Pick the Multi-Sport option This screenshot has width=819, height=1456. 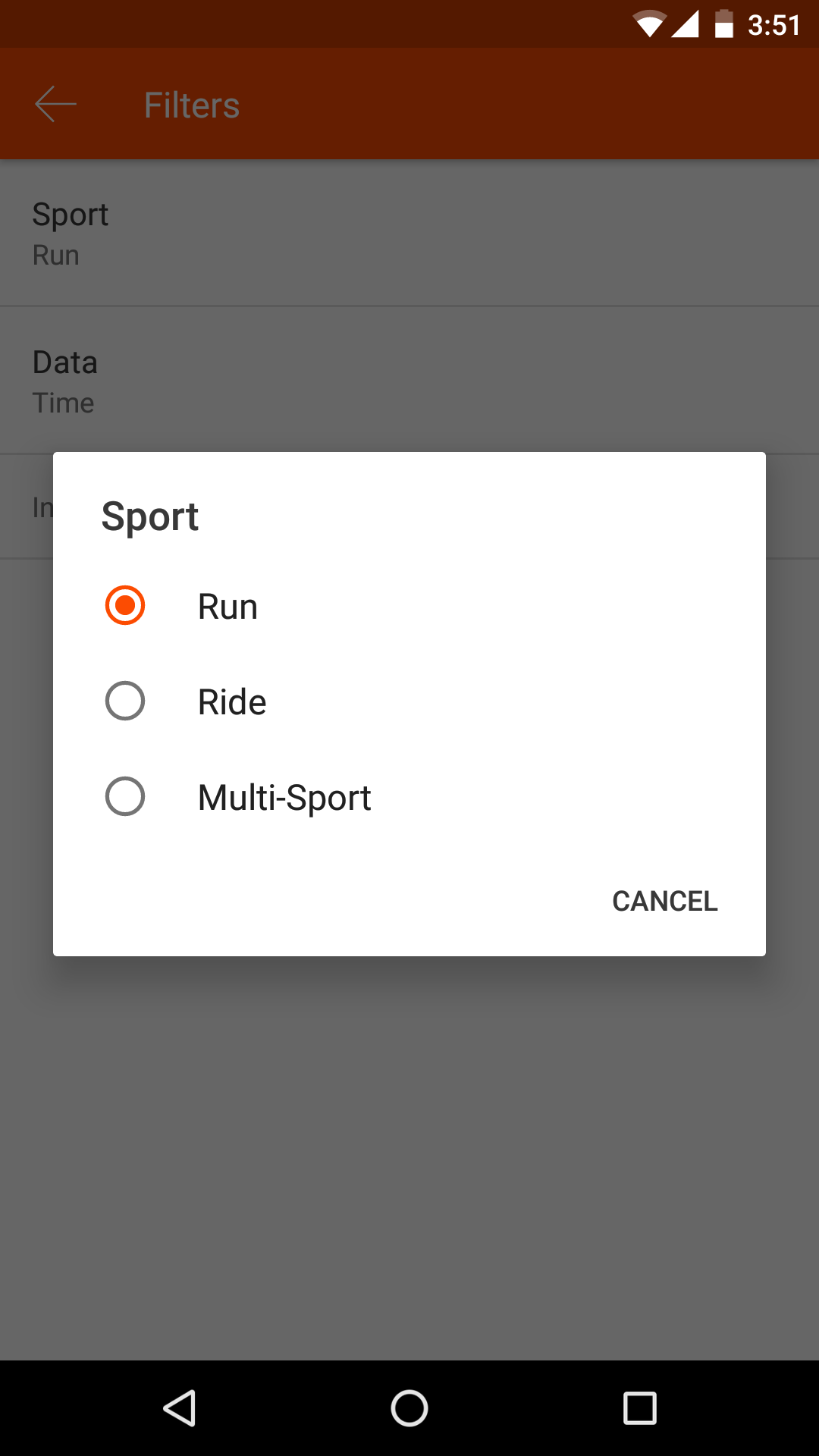409,797
